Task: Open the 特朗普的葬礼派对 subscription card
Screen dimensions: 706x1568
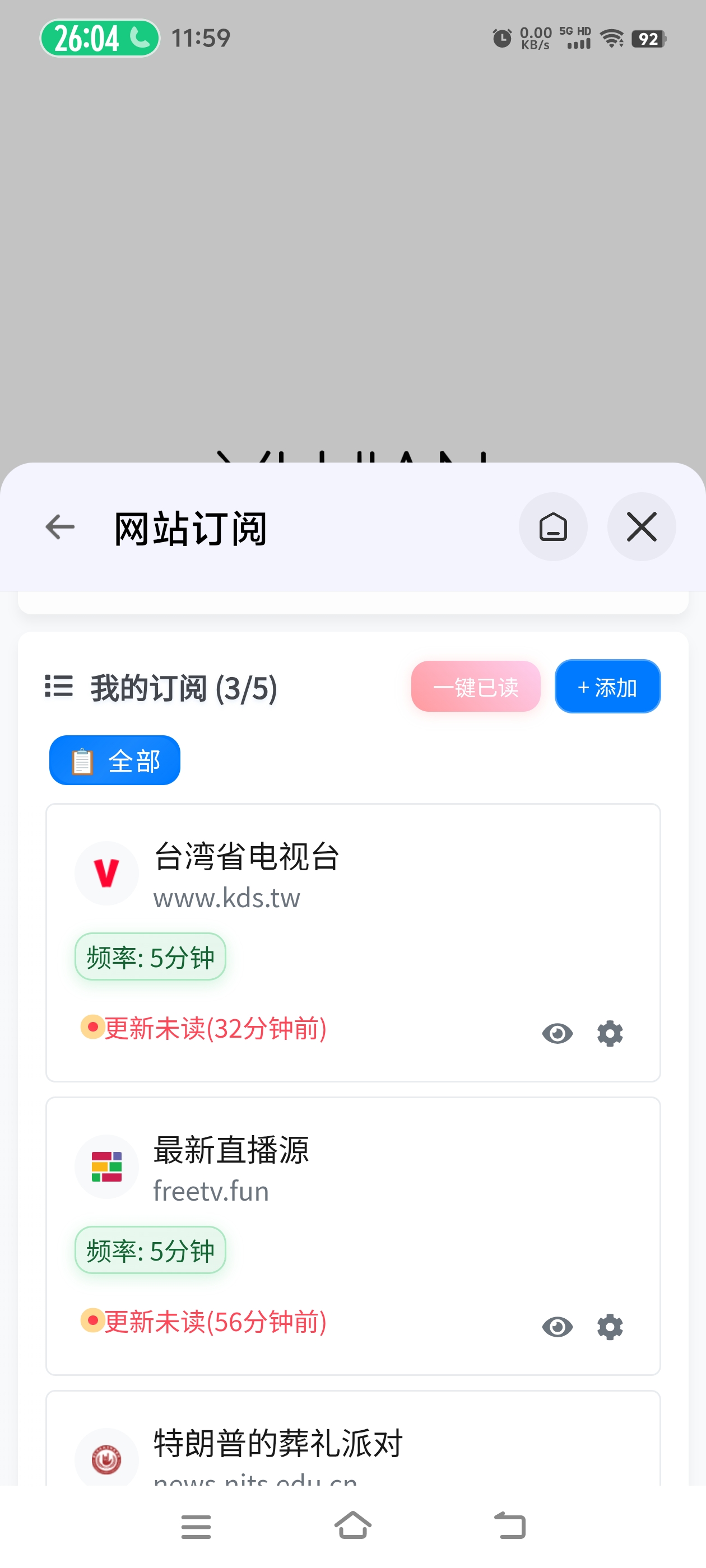Action: coord(278,1444)
